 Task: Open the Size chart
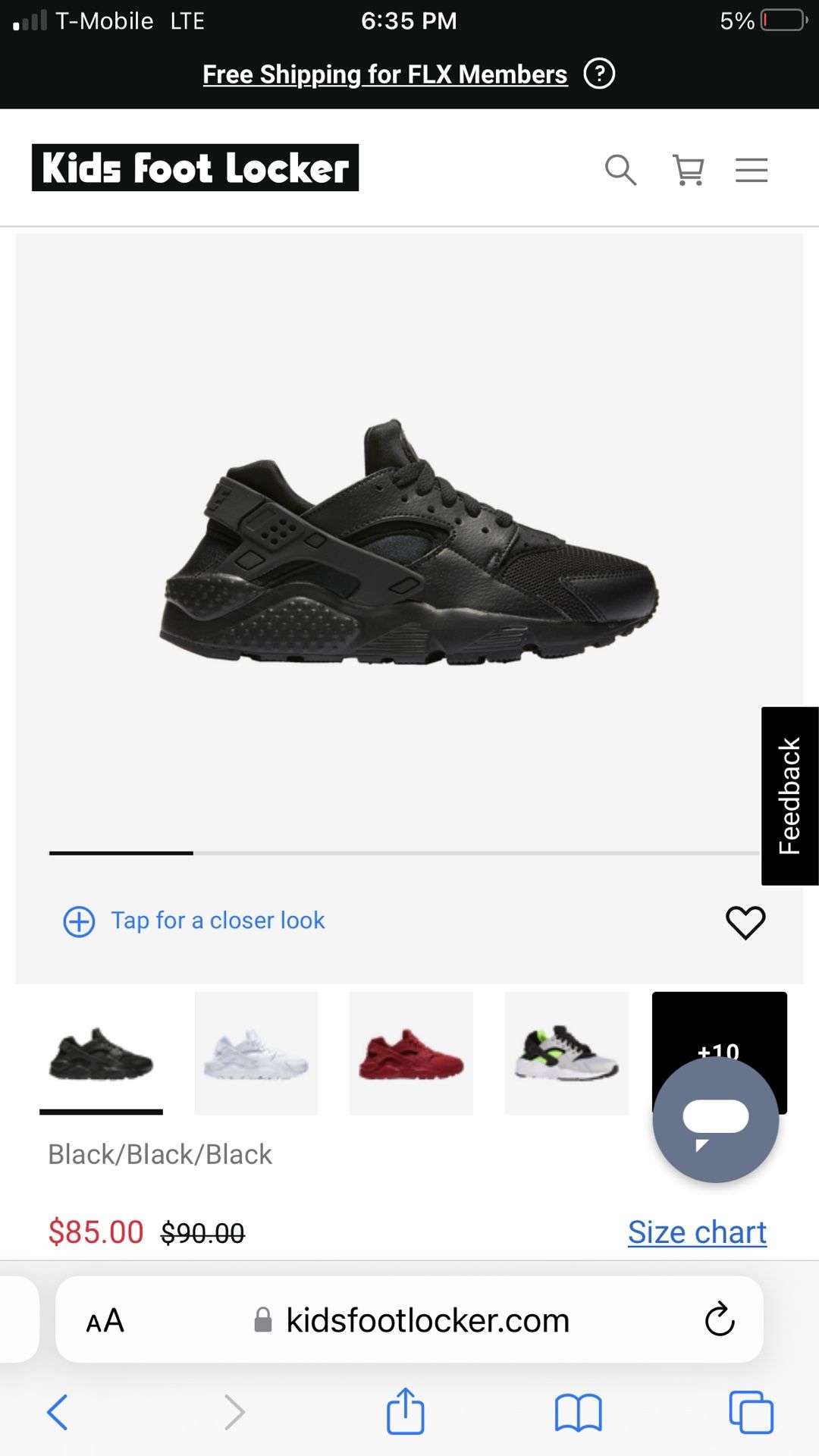point(697,1232)
